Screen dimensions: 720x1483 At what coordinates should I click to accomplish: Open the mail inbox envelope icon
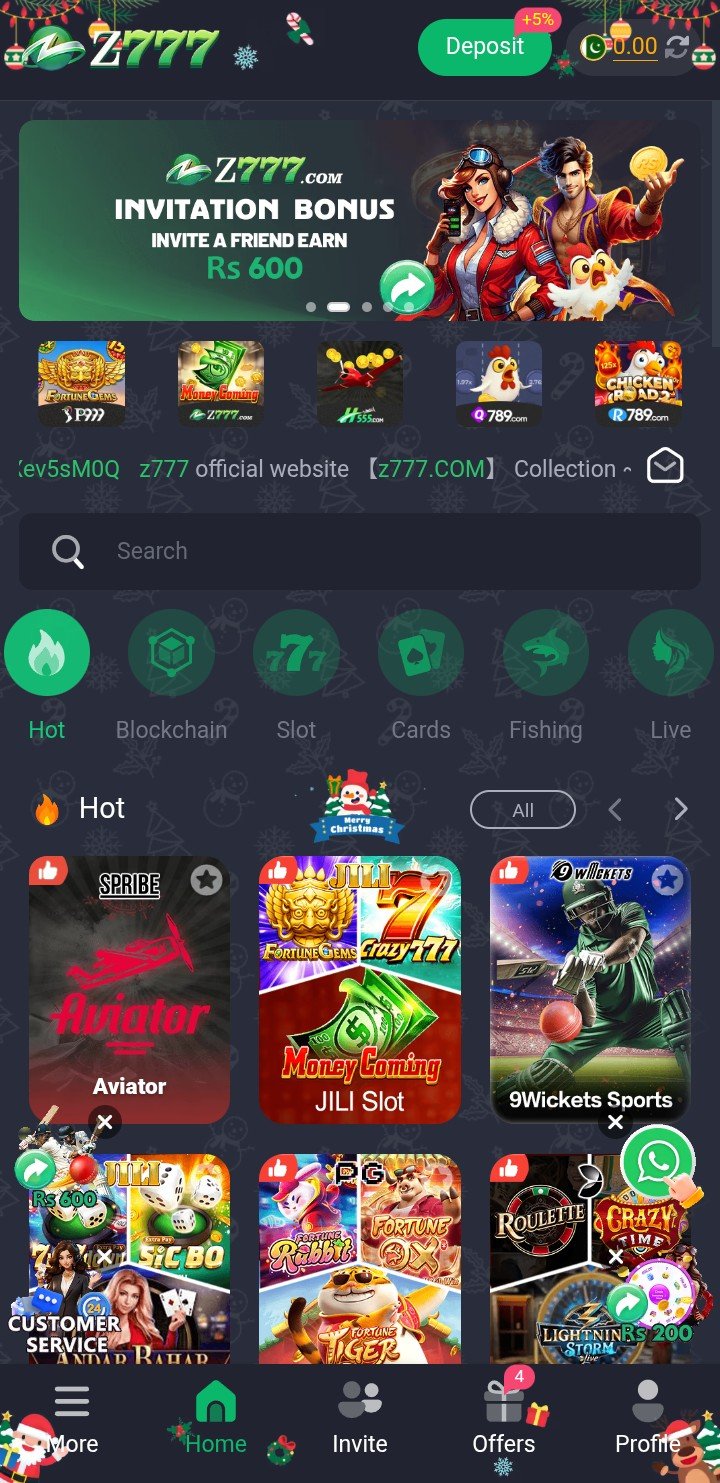665,466
